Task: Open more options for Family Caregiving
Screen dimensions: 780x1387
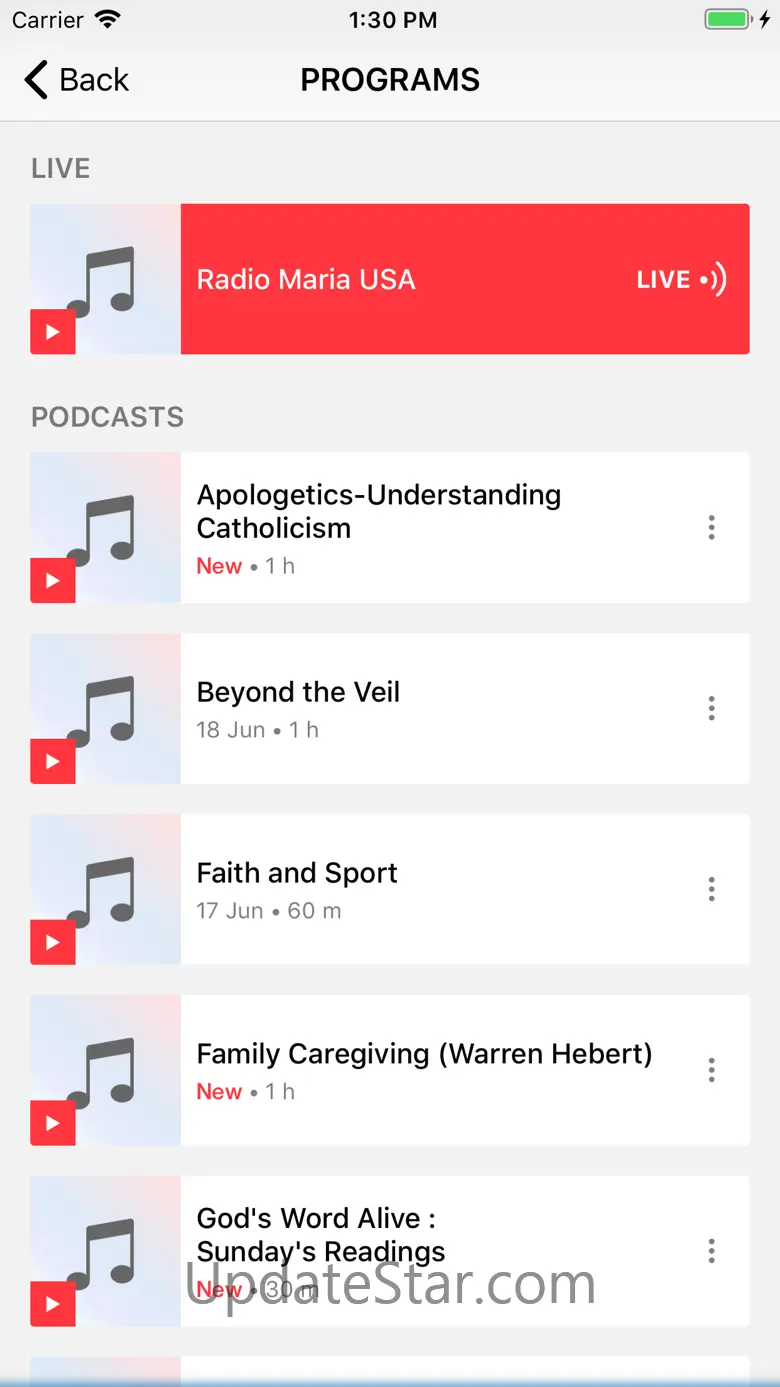Action: click(x=712, y=1070)
